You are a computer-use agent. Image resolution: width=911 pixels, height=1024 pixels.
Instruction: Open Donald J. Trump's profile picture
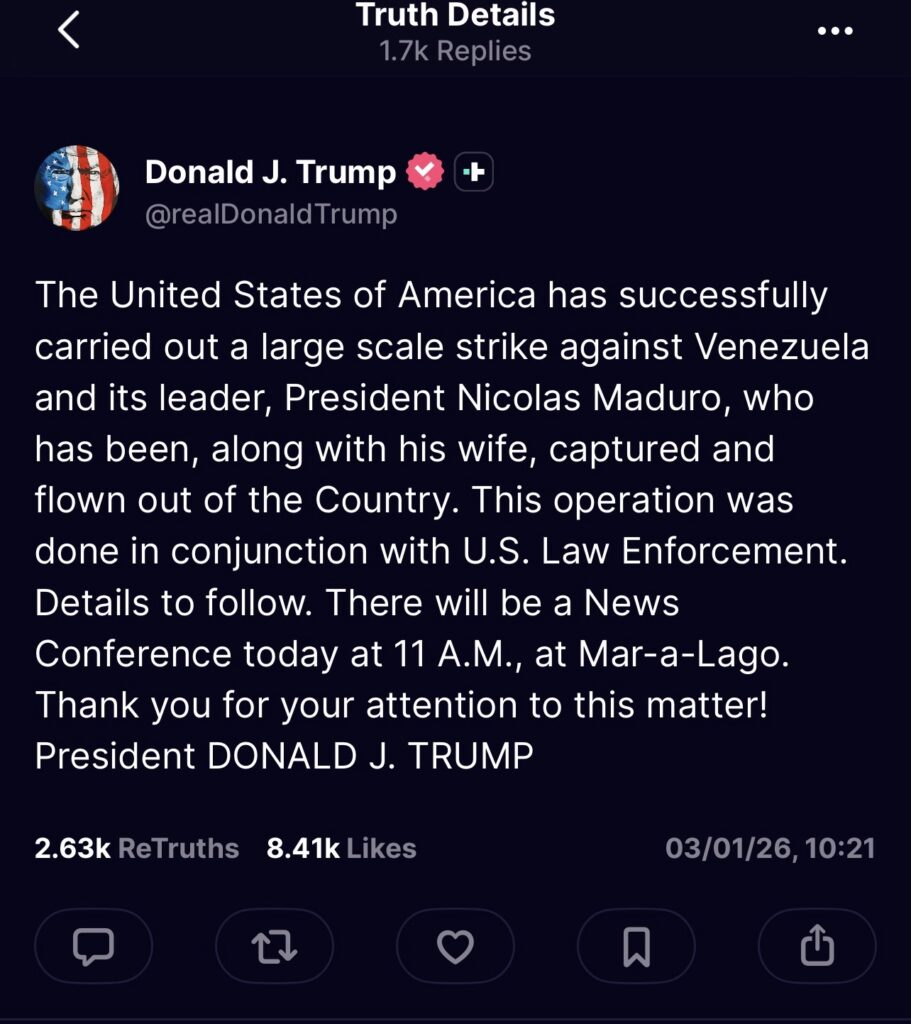77,188
